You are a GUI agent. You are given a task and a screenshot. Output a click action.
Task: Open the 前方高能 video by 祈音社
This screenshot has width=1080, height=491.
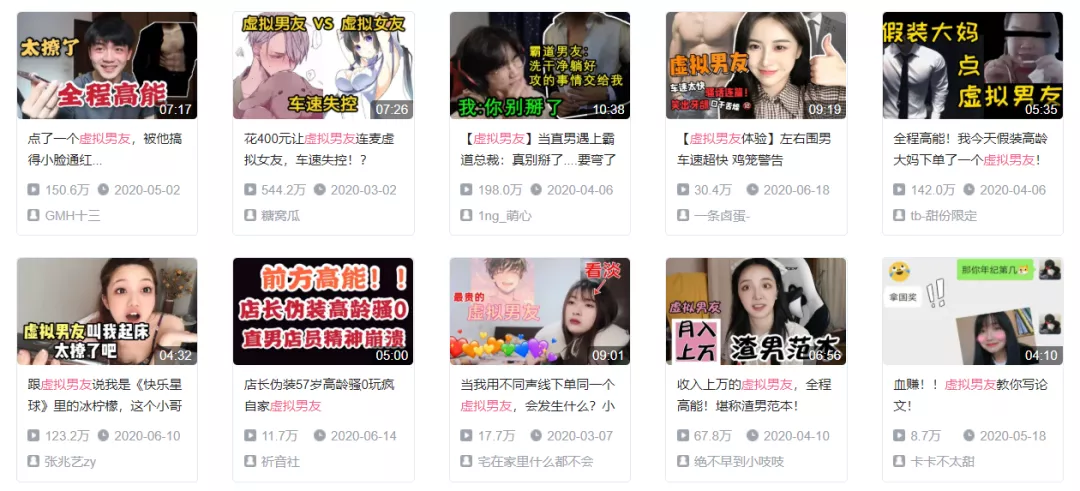323,311
